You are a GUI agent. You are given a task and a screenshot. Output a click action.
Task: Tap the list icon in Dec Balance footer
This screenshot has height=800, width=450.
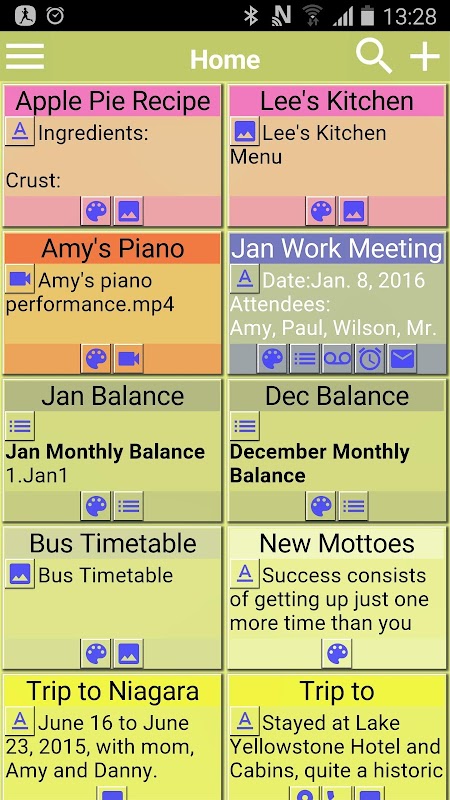click(x=354, y=506)
